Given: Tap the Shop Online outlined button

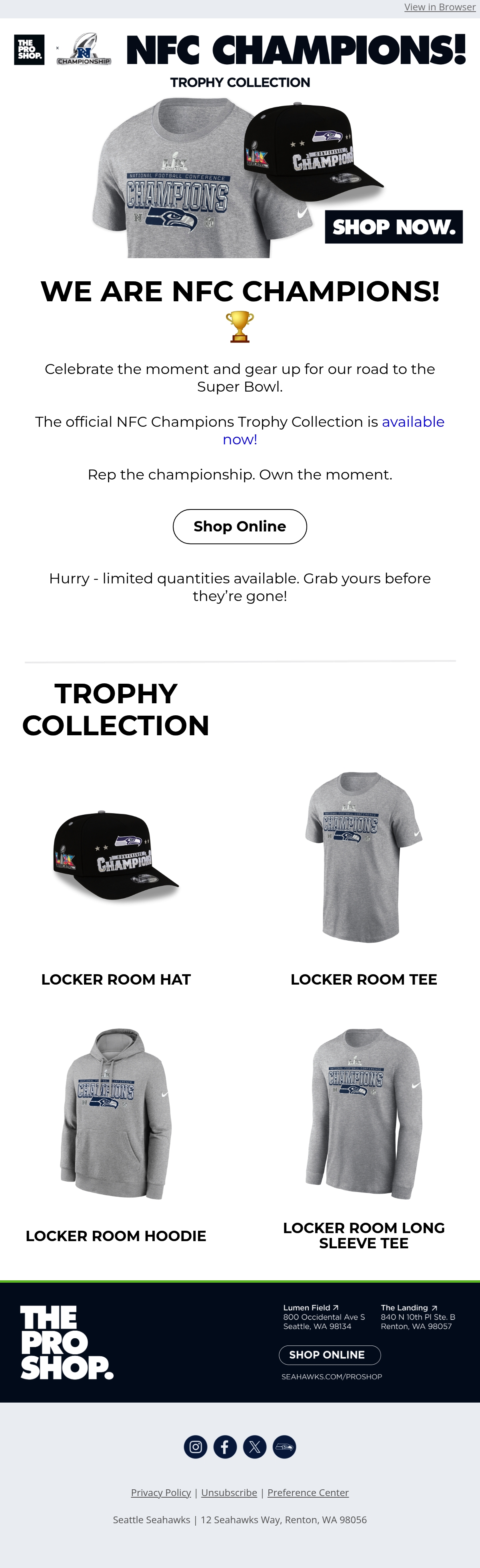Looking at the screenshot, I should (x=240, y=527).
